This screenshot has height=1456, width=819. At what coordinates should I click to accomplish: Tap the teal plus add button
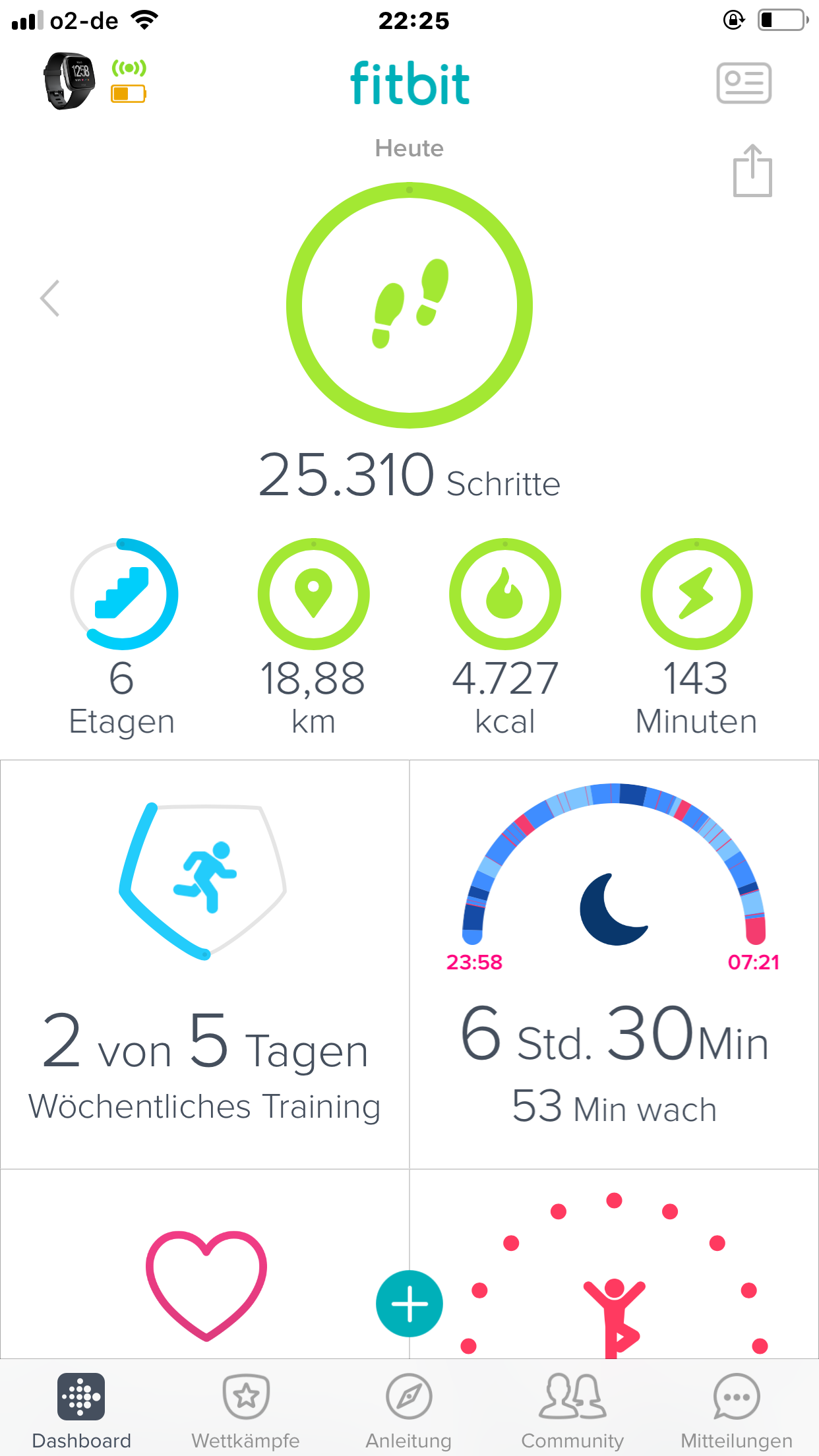(409, 1304)
